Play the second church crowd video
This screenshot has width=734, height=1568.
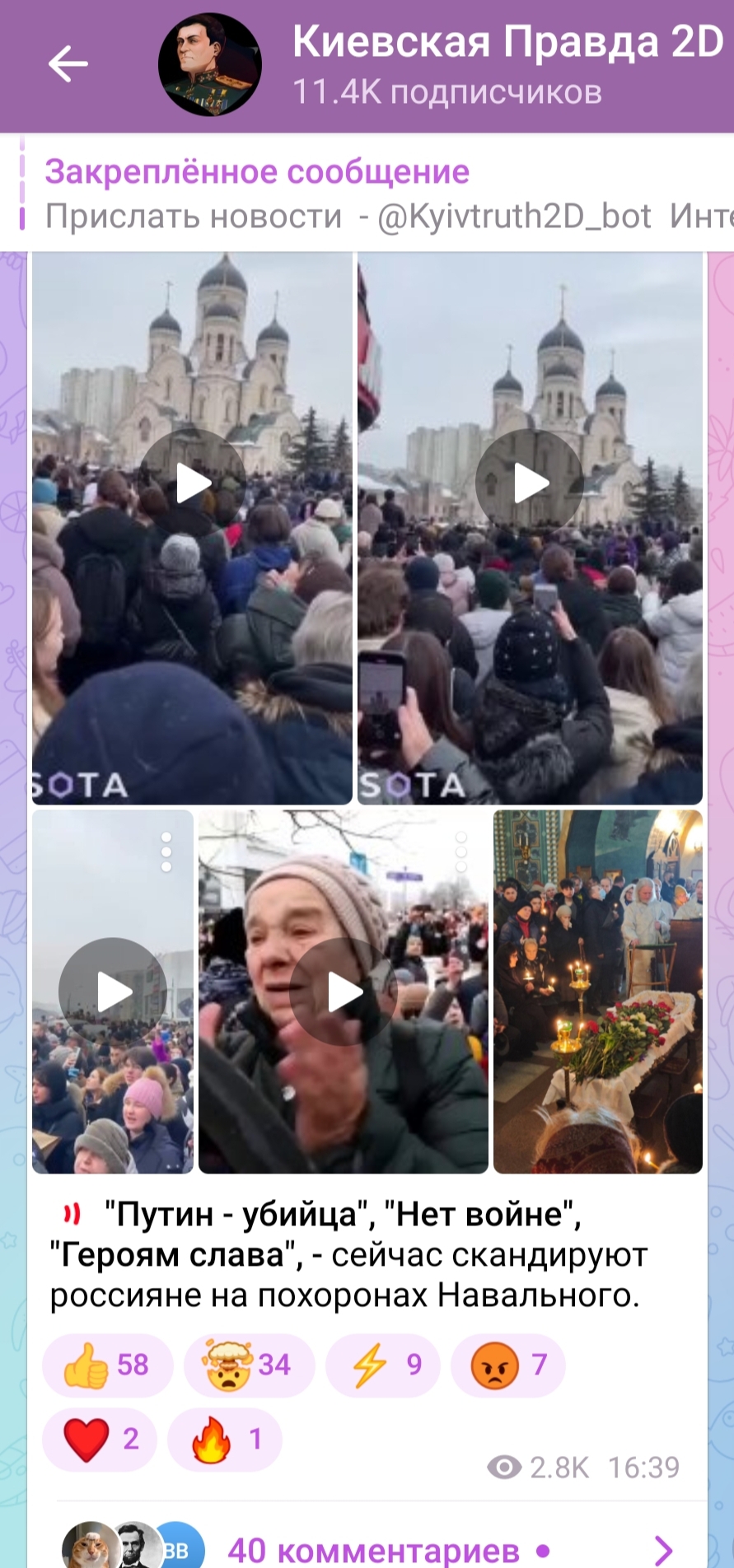pos(530,483)
